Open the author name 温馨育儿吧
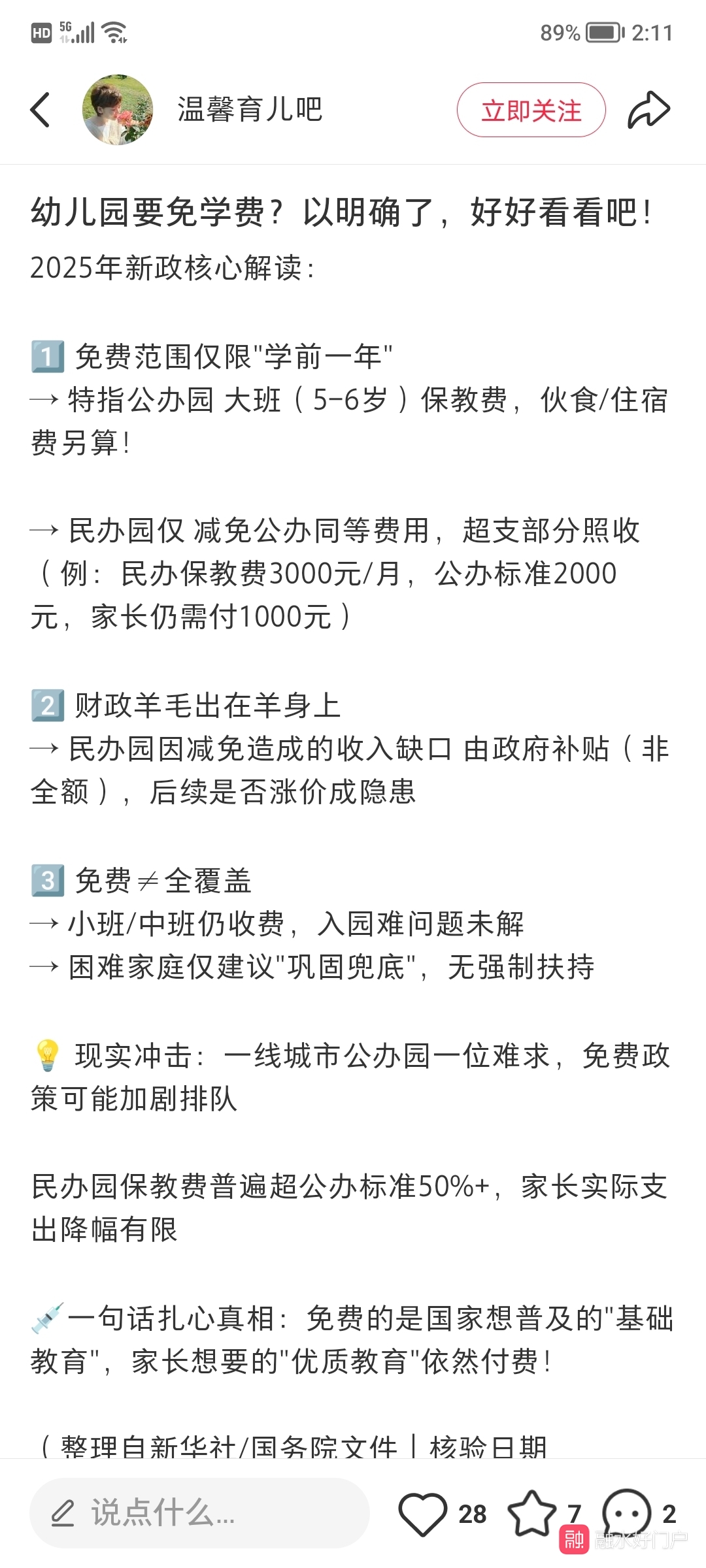706x1568 pixels. (x=250, y=110)
